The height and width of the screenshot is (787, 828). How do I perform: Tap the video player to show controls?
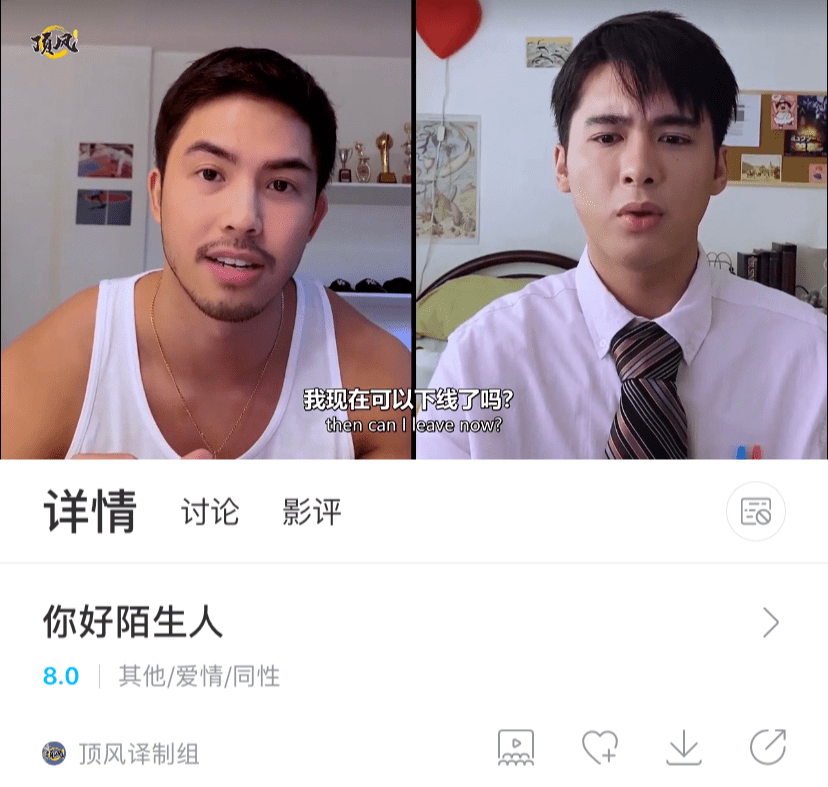(414, 230)
